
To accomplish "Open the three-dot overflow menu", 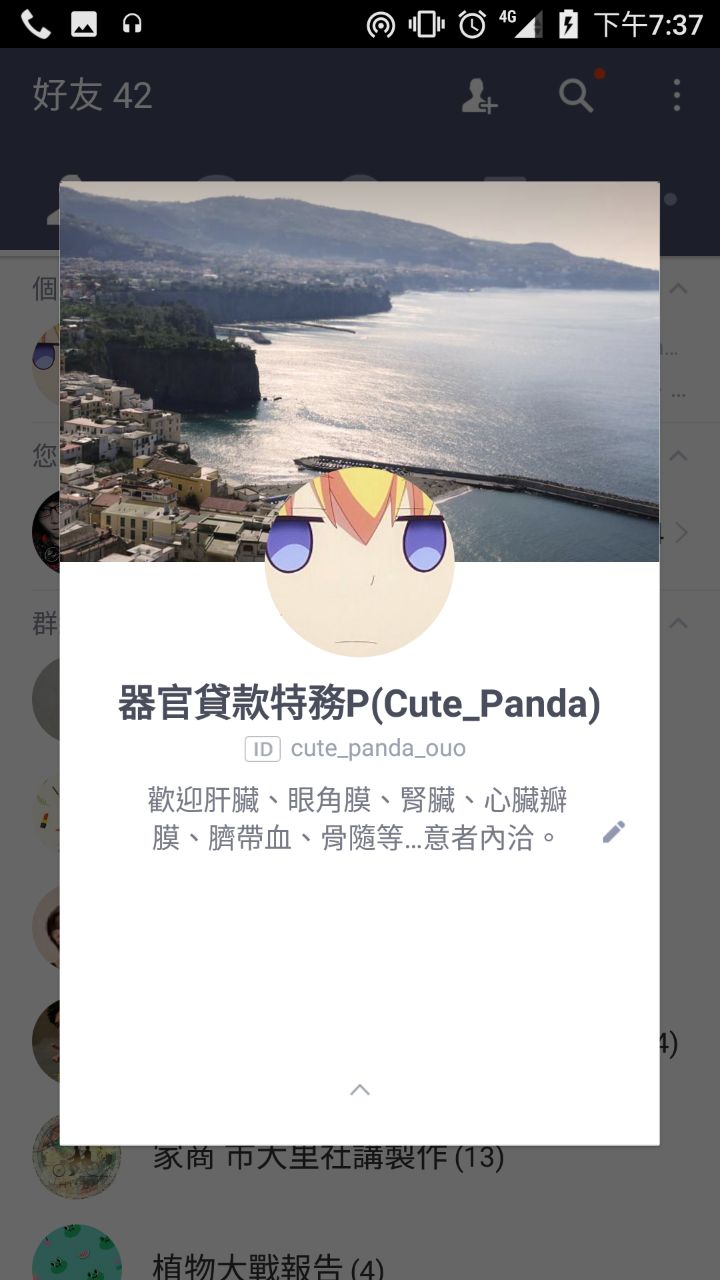I will point(677,96).
